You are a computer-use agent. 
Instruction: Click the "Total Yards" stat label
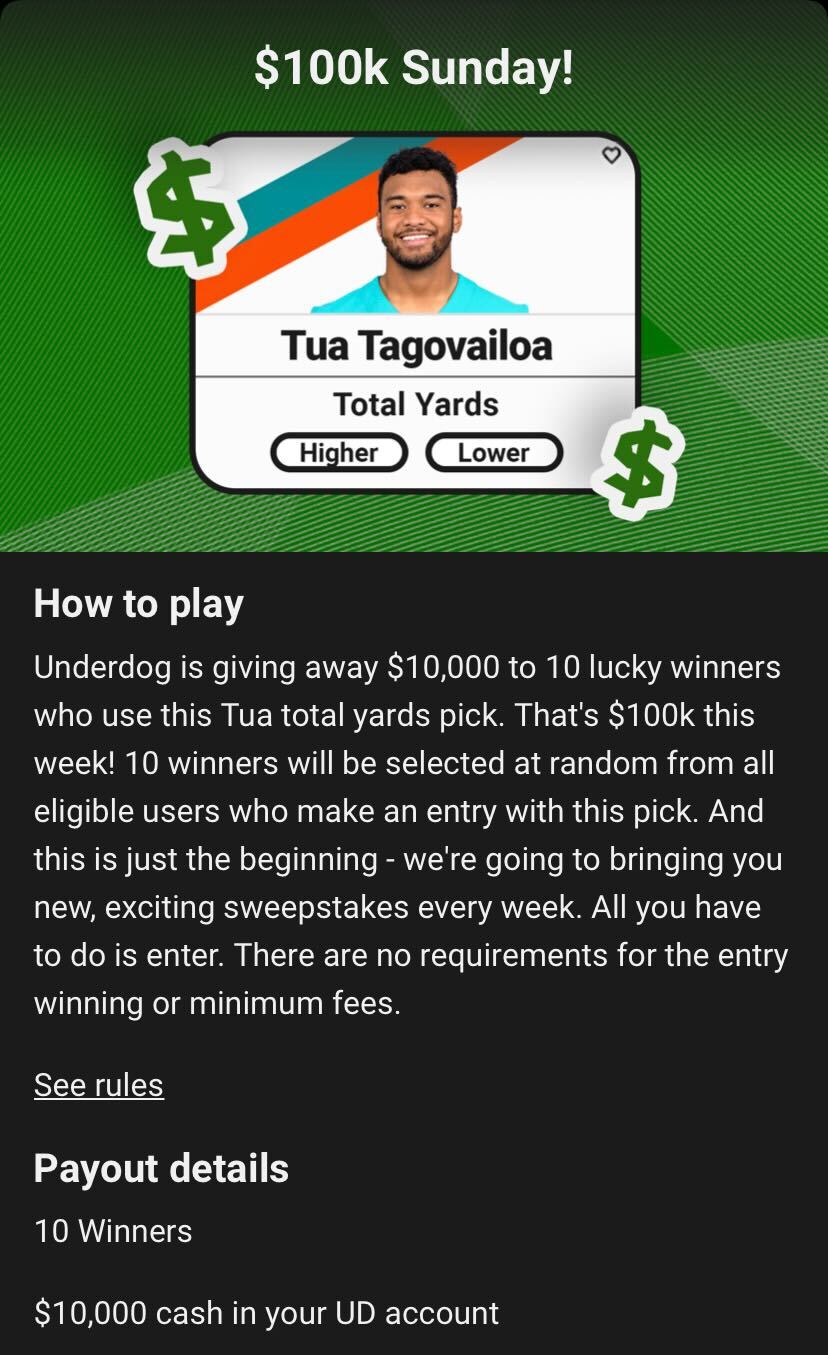point(414,404)
